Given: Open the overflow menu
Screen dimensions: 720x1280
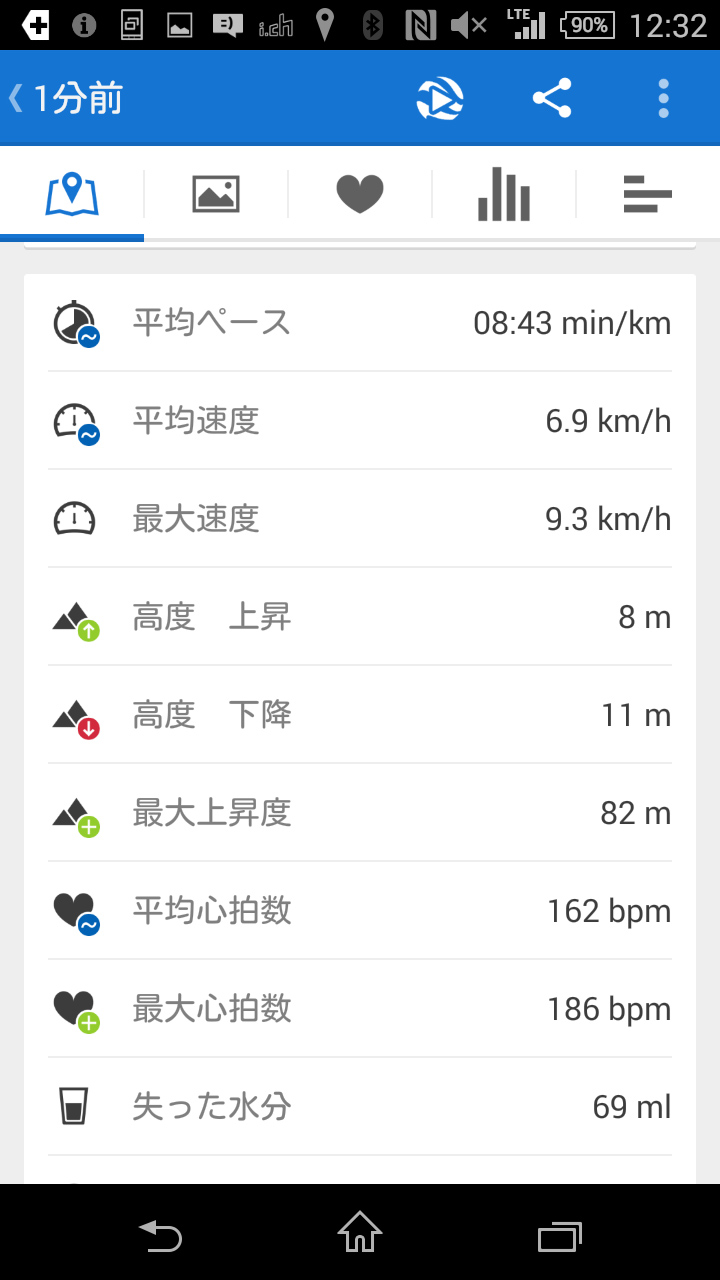Looking at the screenshot, I should (663, 99).
